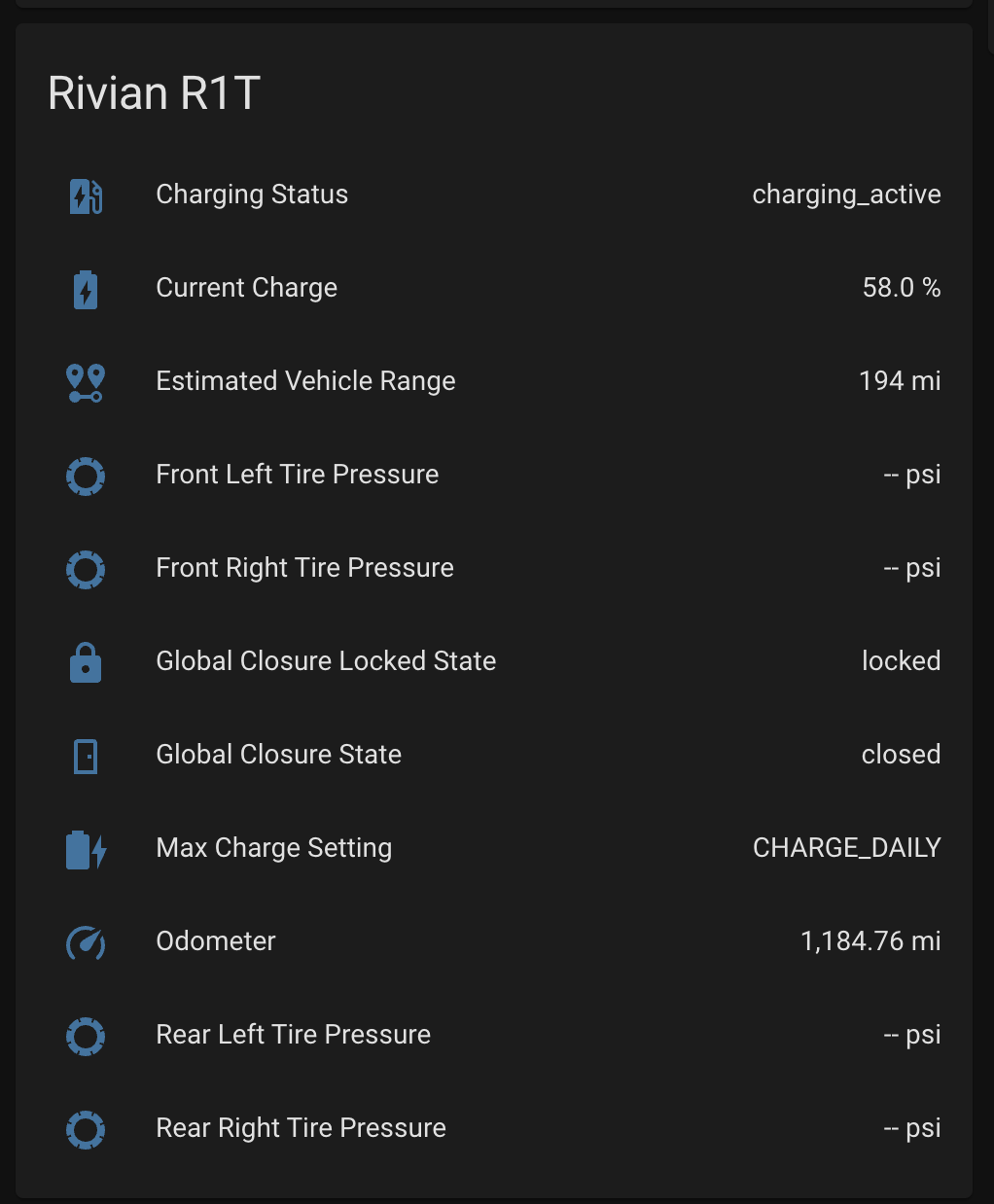
Task: View Estimated Vehicle Range history
Action: tap(494, 381)
